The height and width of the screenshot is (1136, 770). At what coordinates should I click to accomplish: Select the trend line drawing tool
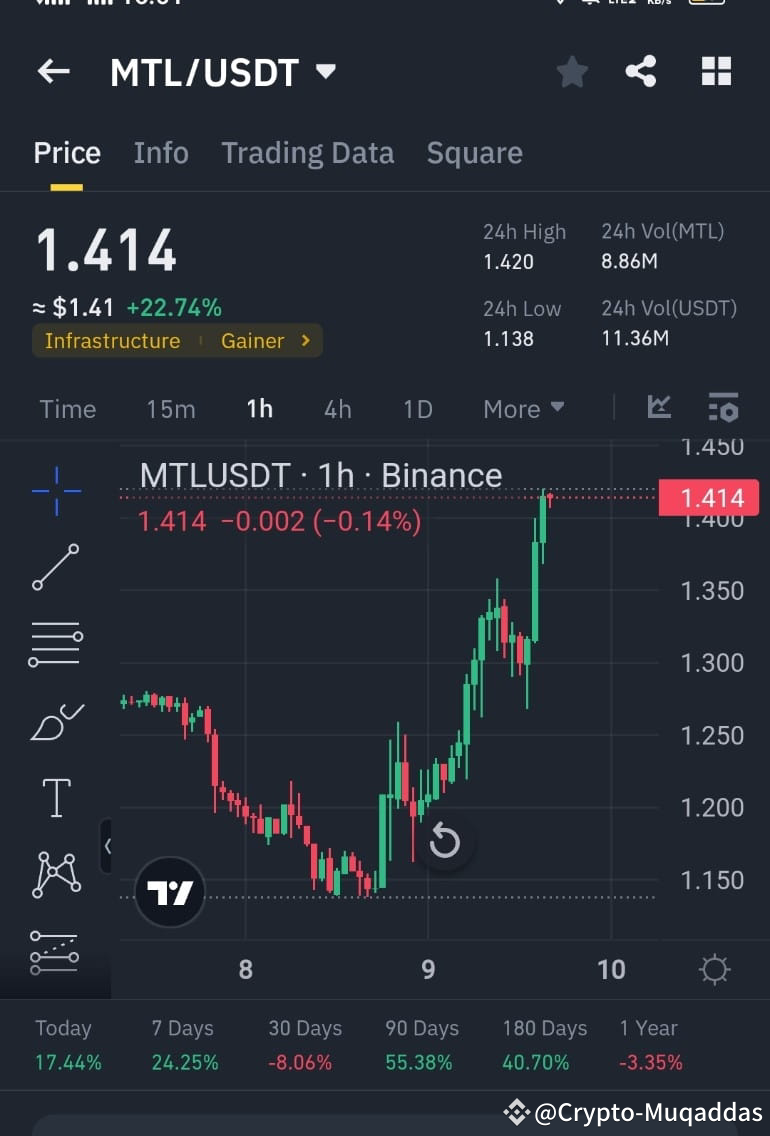click(55, 567)
